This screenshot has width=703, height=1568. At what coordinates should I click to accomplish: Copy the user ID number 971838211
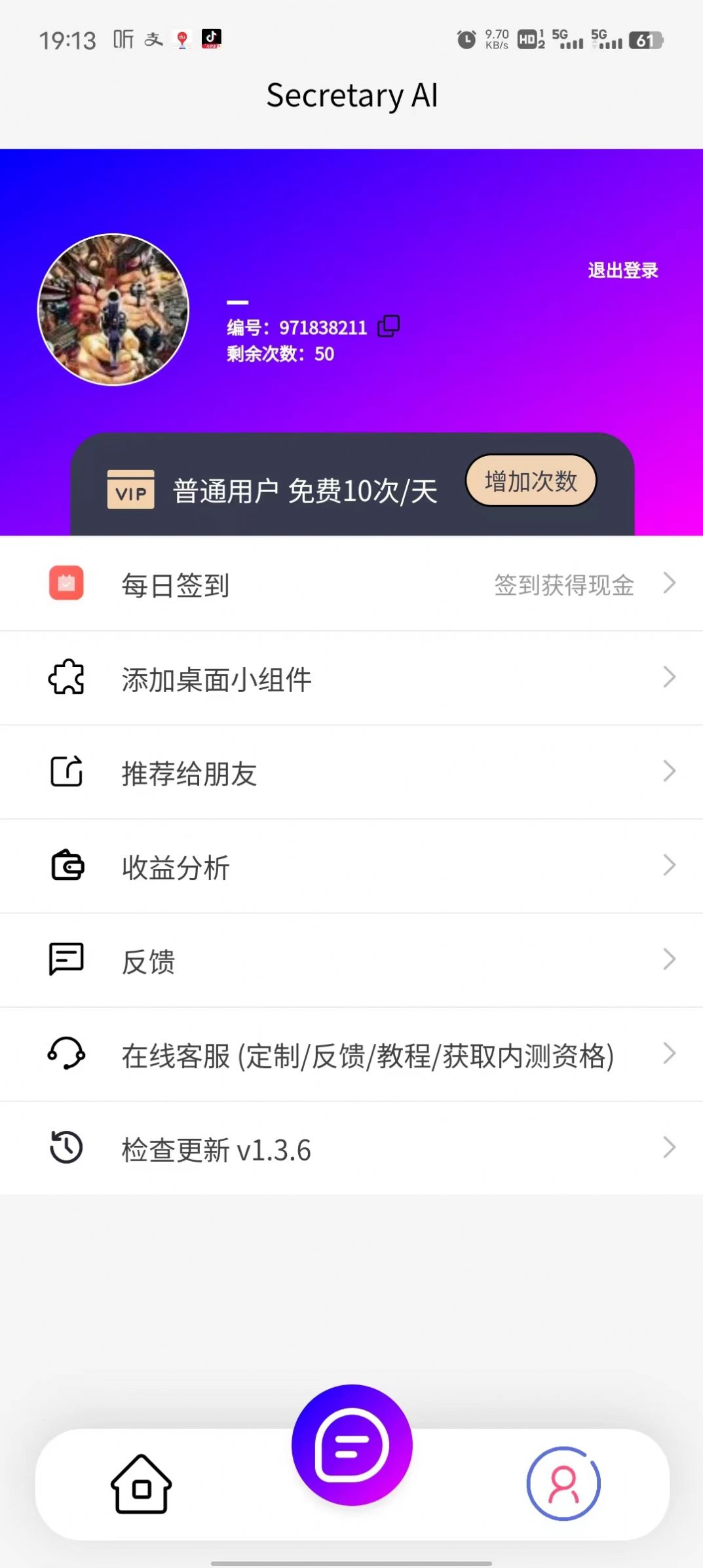tap(389, 326)
